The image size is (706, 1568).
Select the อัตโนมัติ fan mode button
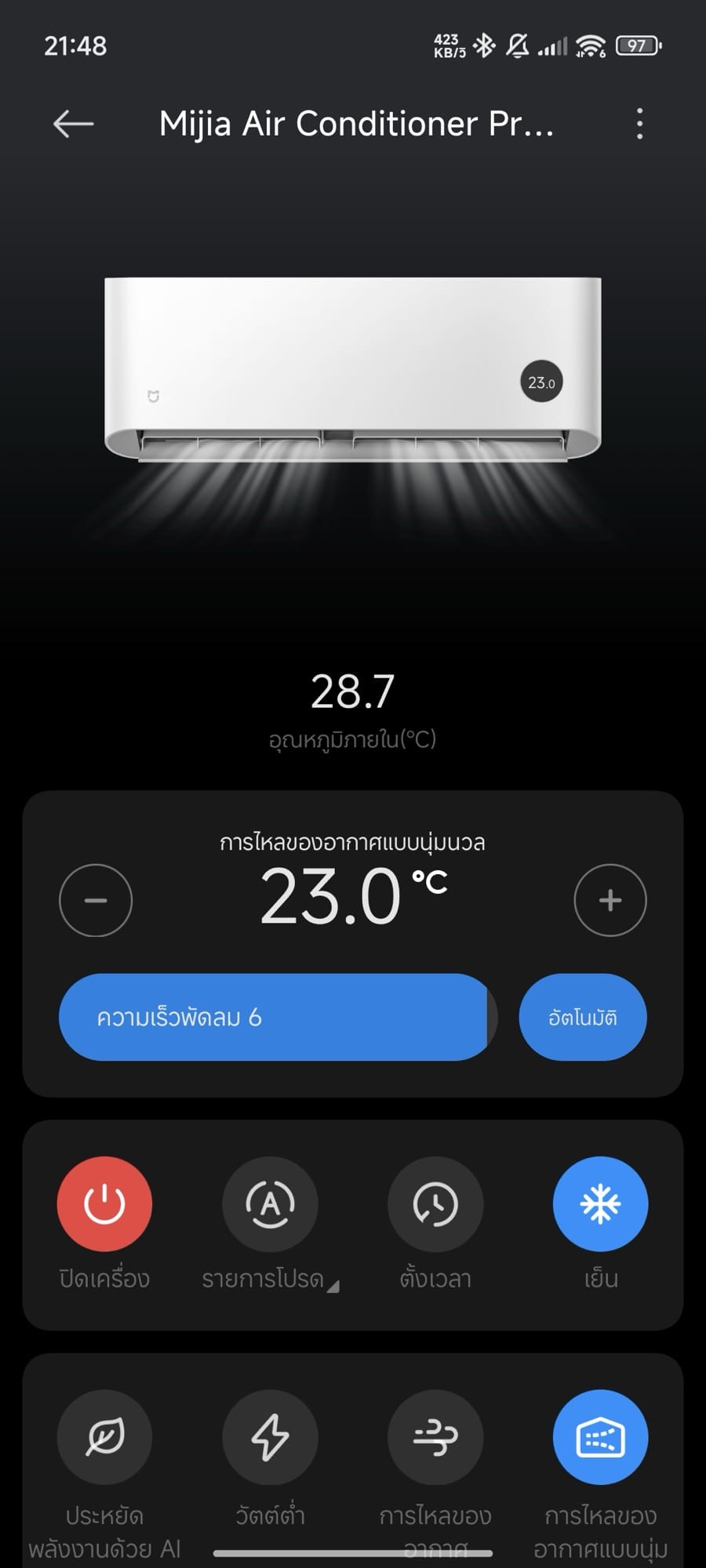tap(583, 1017)
